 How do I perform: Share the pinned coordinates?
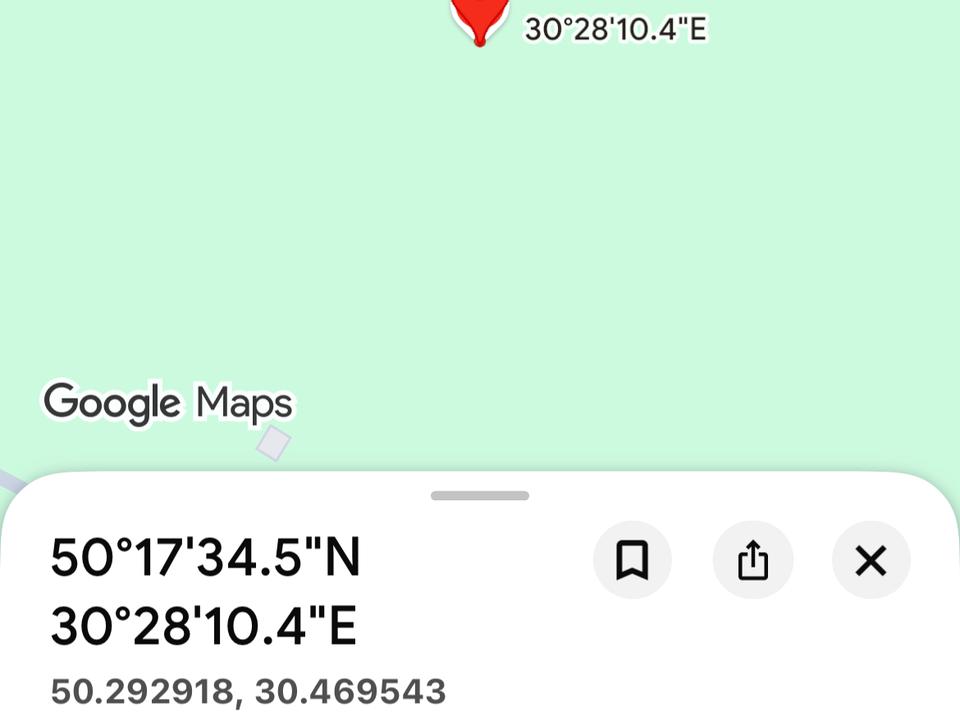pyautogui.click(x=752, y=561)
